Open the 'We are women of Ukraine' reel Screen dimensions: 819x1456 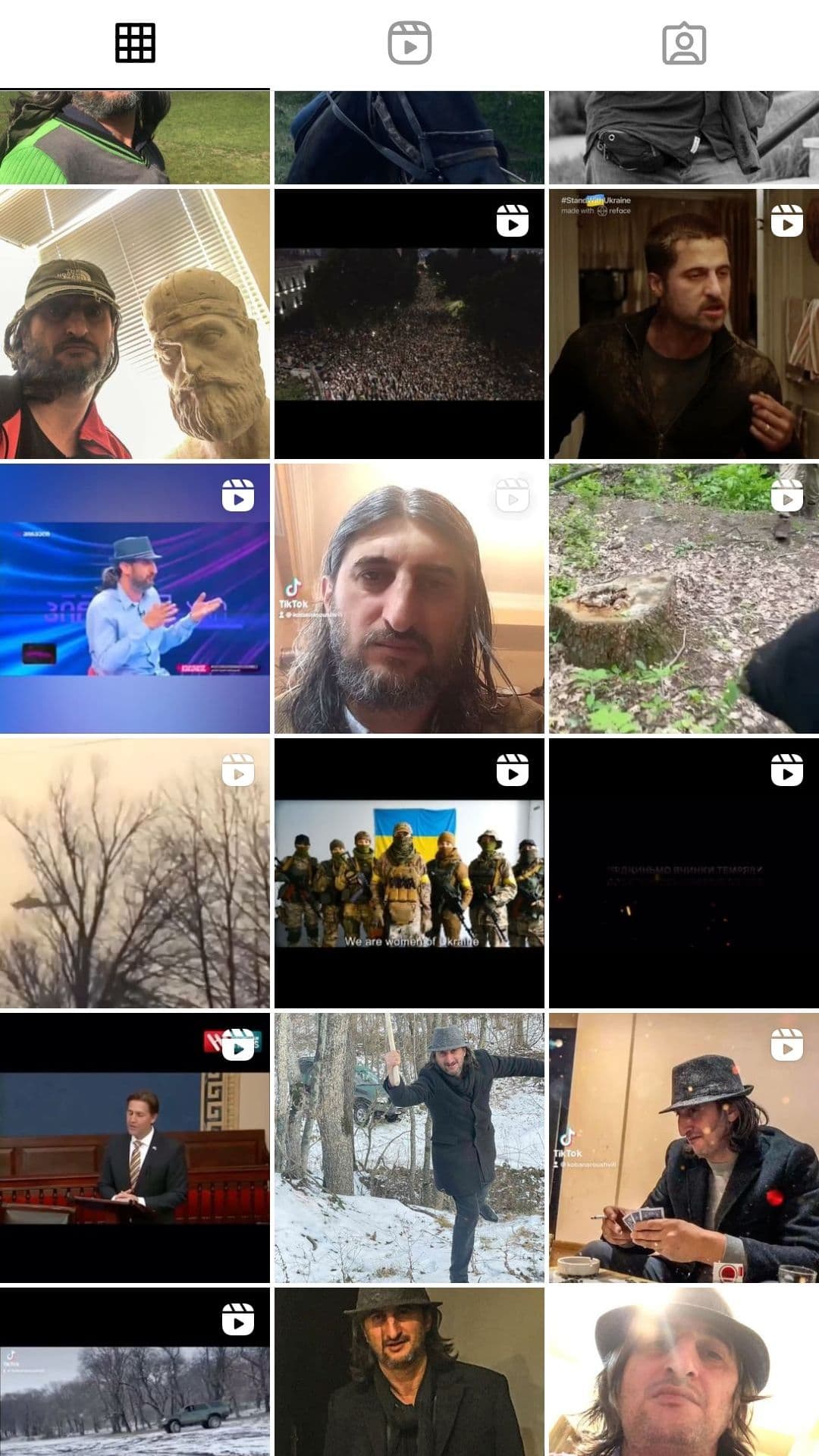click(x=409, y=873)
